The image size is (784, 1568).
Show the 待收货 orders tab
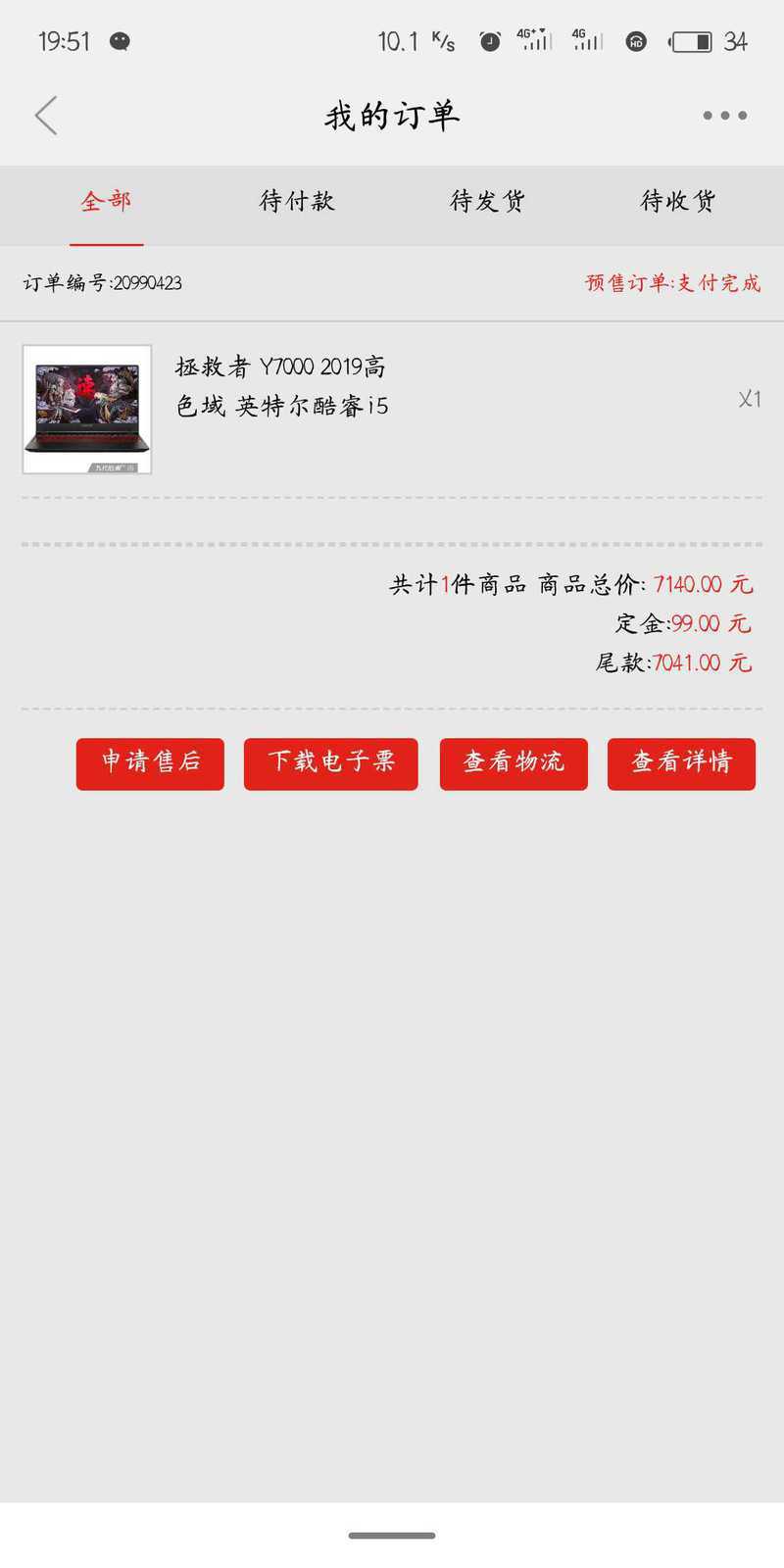pos(678,202)
